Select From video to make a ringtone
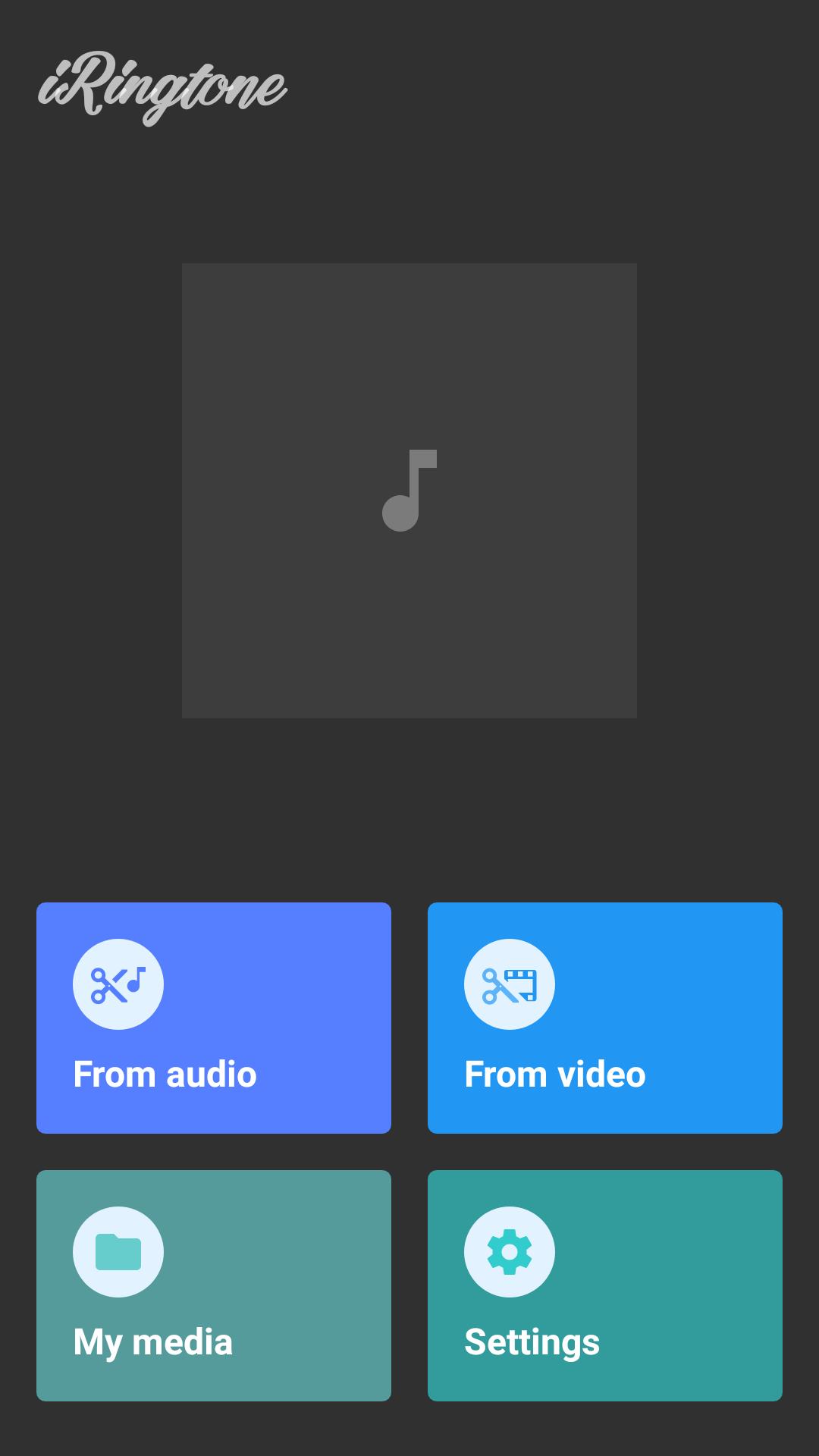Image resolution: width=819 pixels, height=1456 pixels. coord(604,1018)
